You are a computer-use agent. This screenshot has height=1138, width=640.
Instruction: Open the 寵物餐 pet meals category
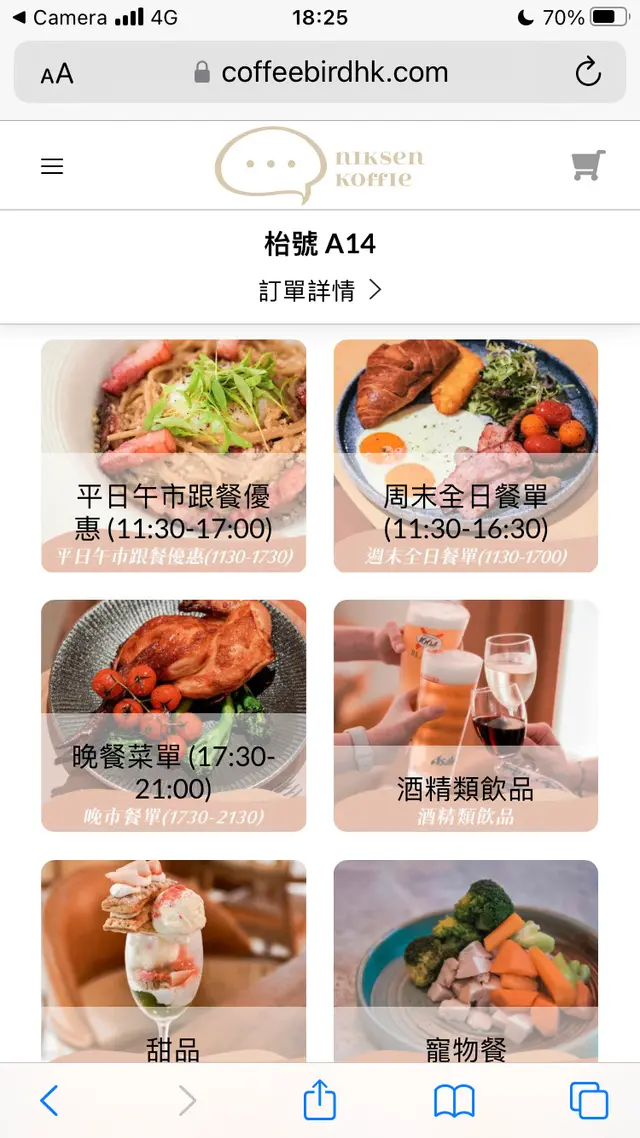tap(466, 960)
